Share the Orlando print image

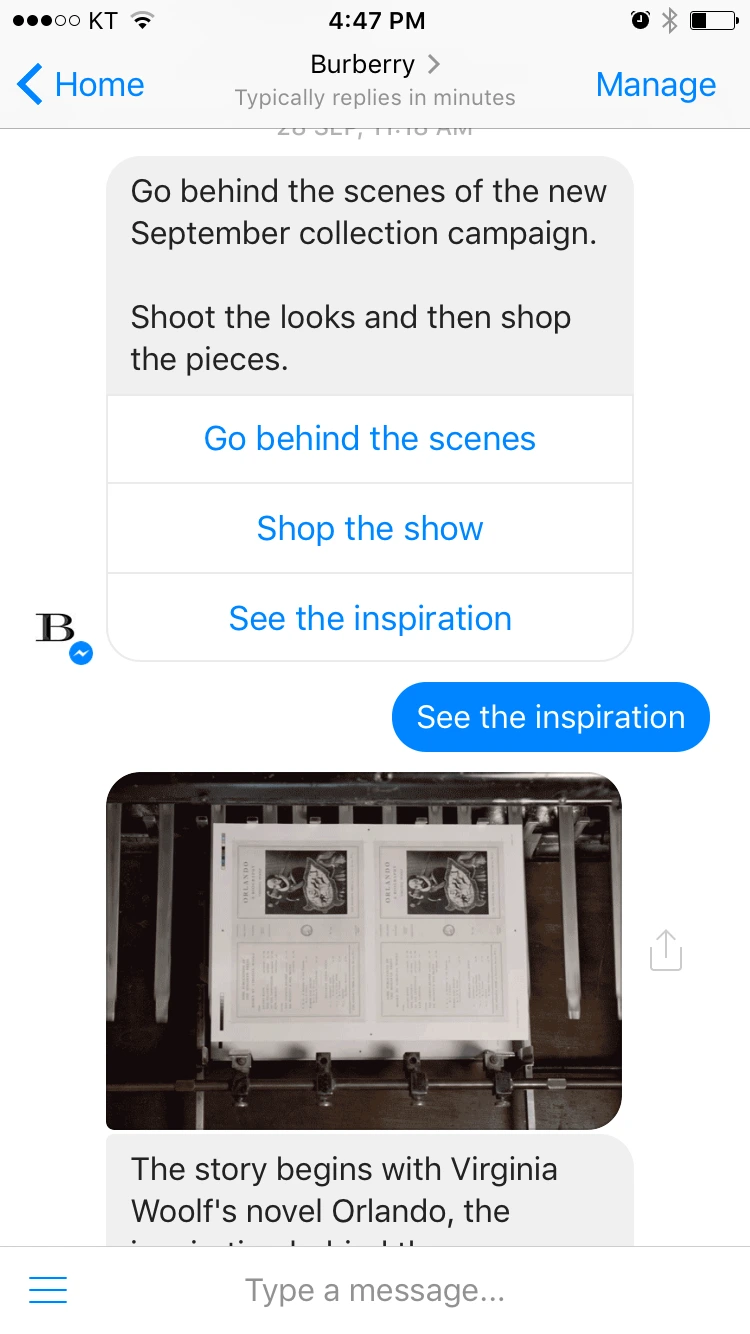[x=666, y=950]
